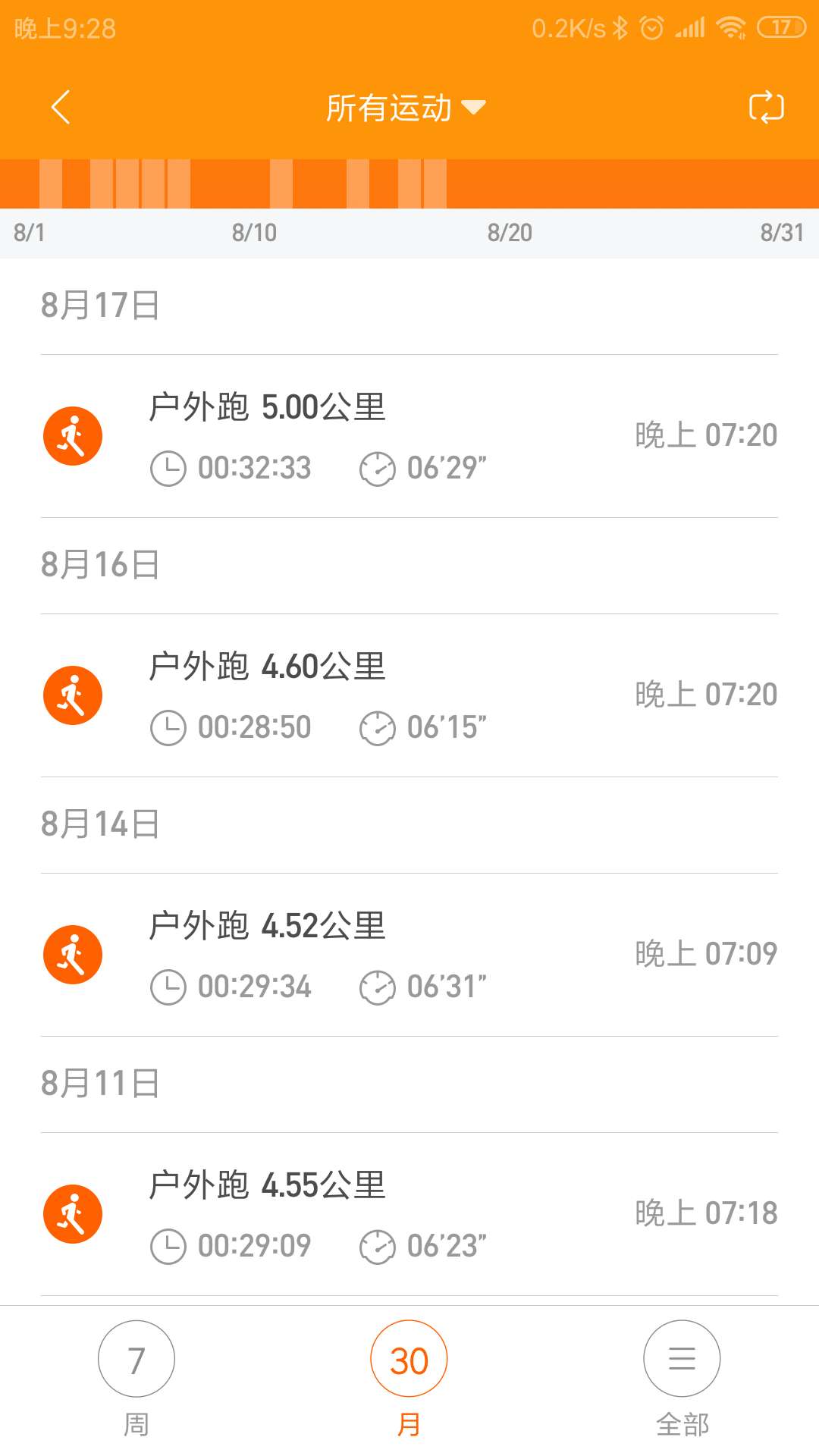Open the 5.00公里 outdoor run details

(409, 436)
